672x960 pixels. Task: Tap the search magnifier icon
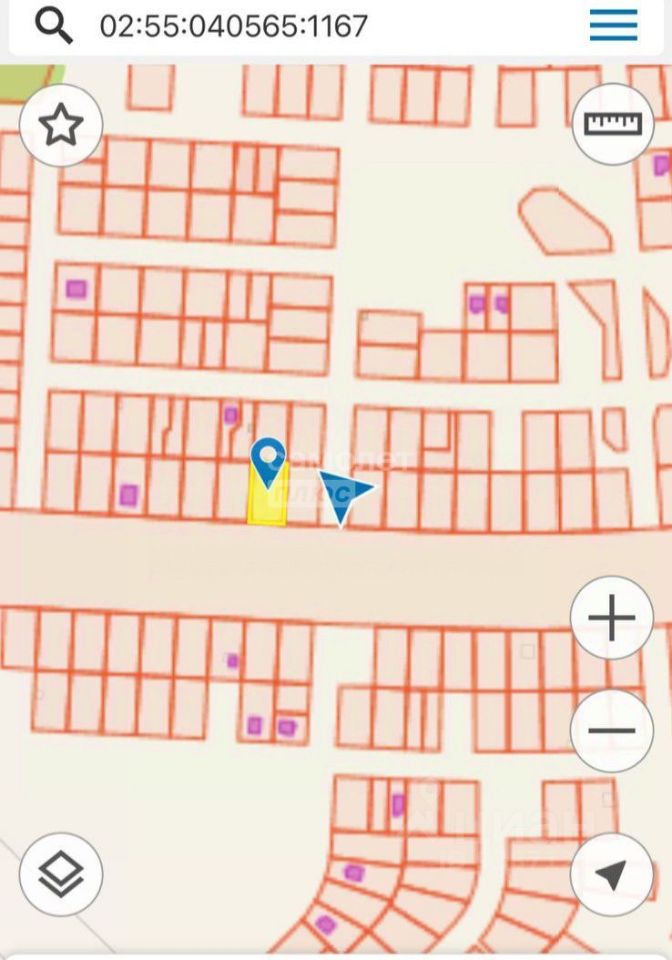54,25
